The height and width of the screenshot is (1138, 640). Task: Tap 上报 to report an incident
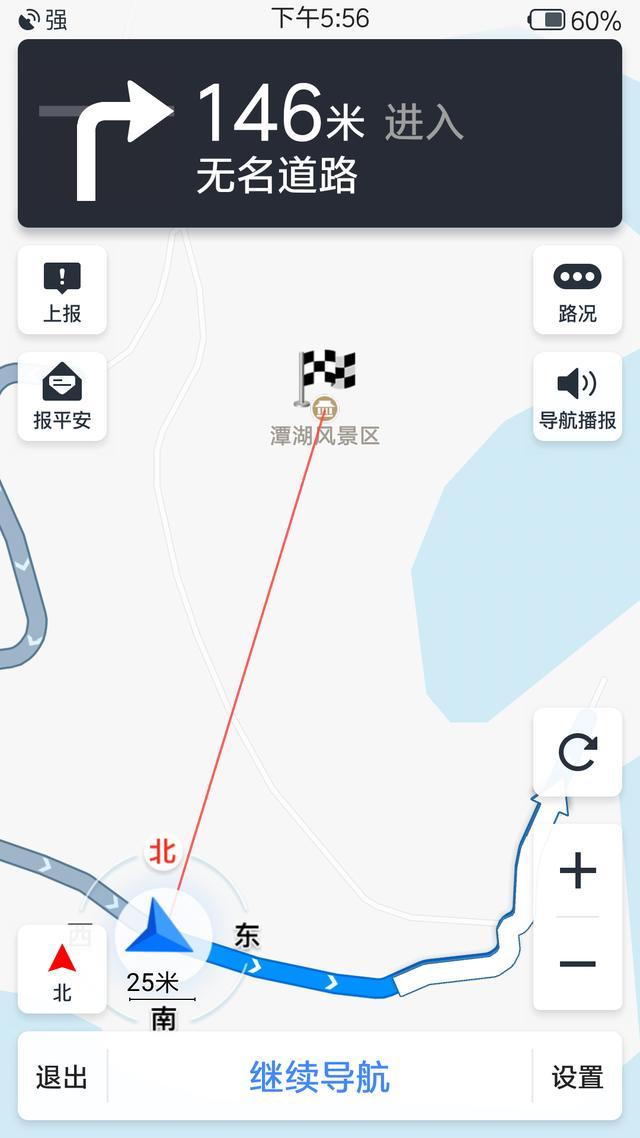[62, 290]
